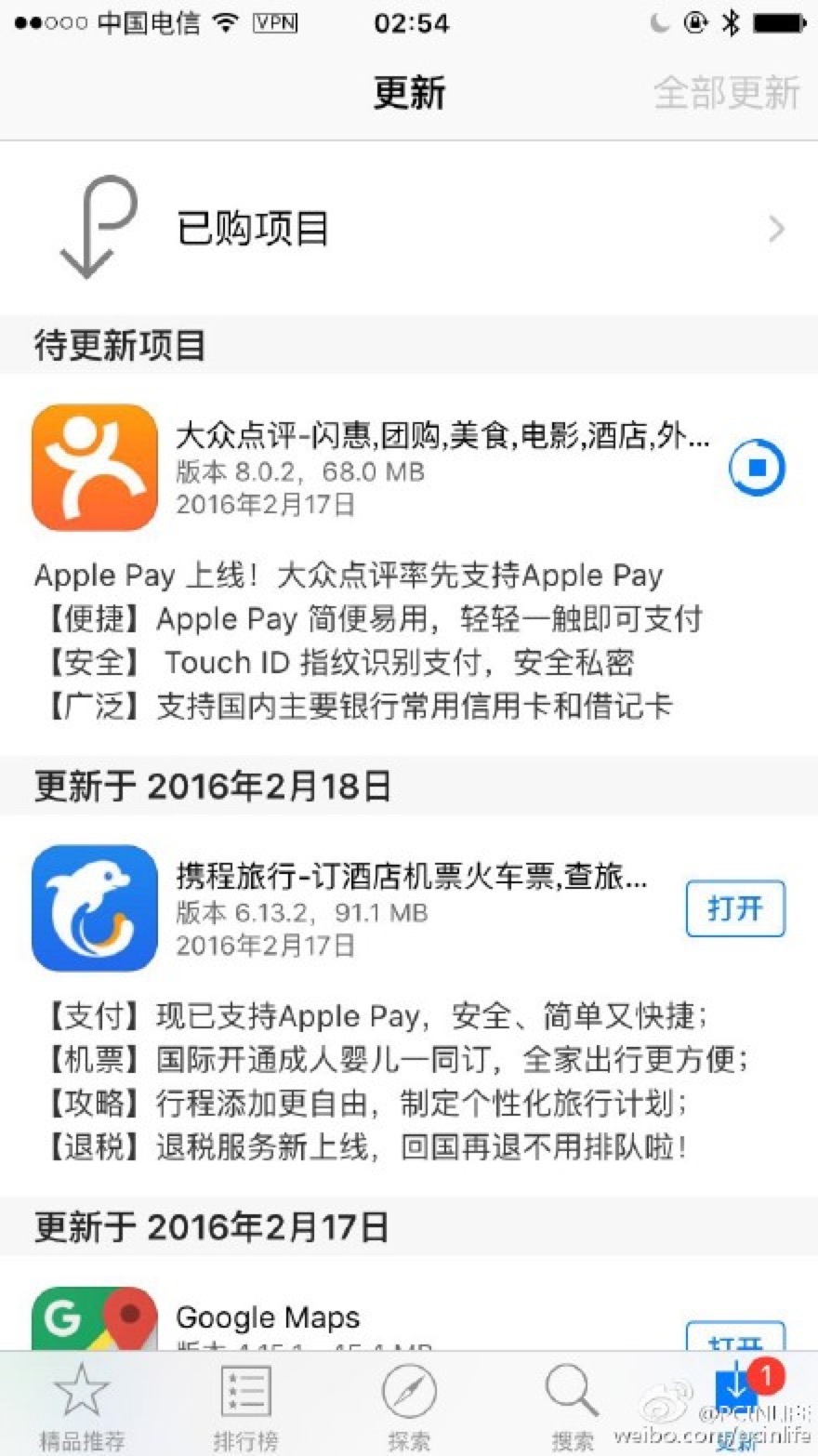This screenshot has height=1456, width=818.
Task: Select the 更新 tab
Action: tap(736, 1406)
